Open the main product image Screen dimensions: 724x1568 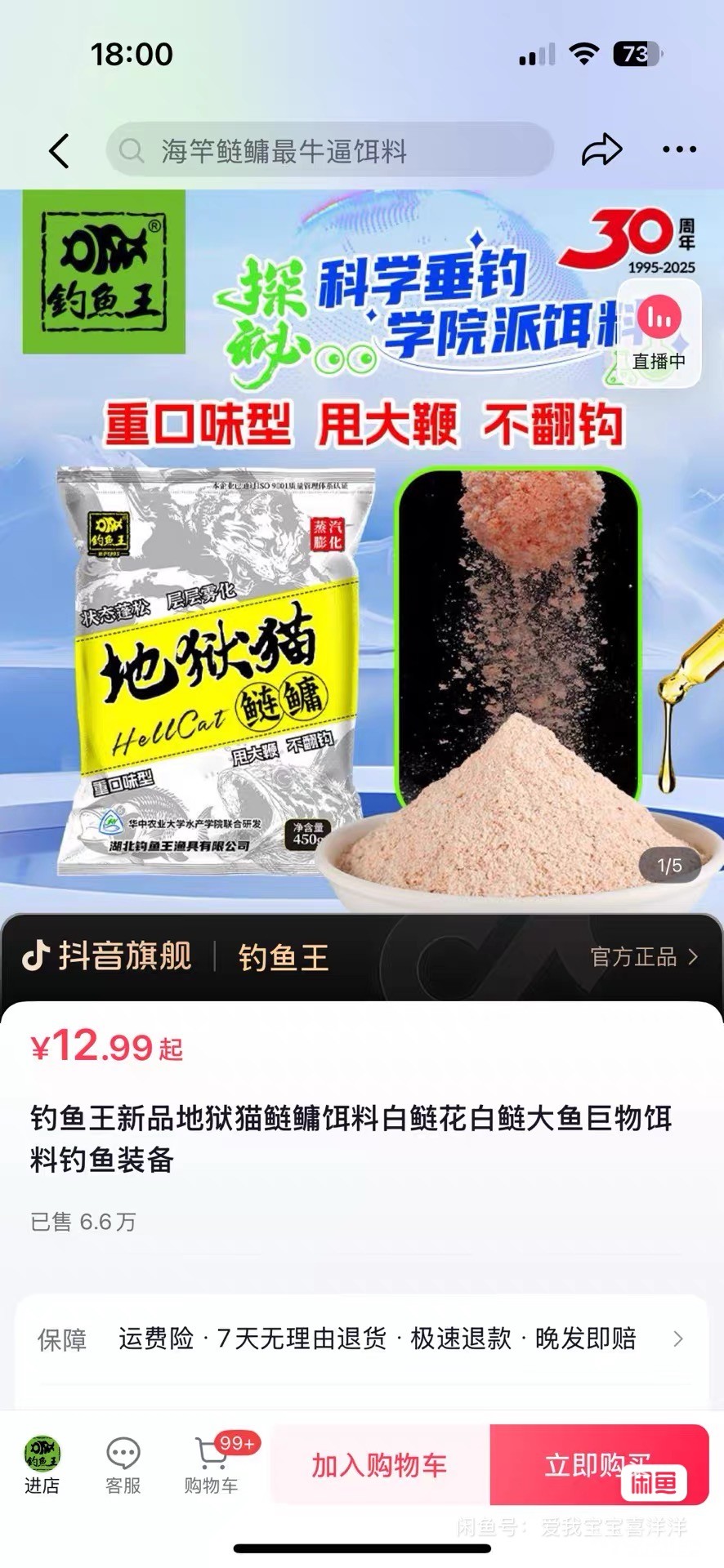click(362, 551)
